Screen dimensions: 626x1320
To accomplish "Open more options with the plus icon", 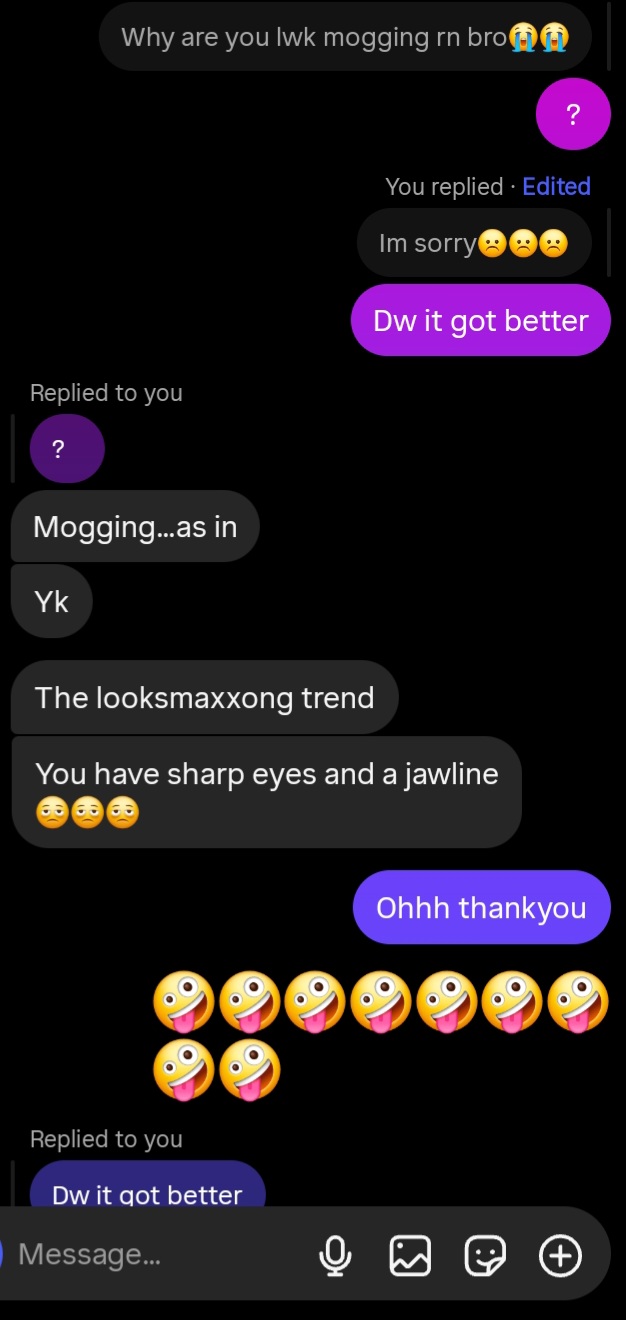I will coord(560,1255).
